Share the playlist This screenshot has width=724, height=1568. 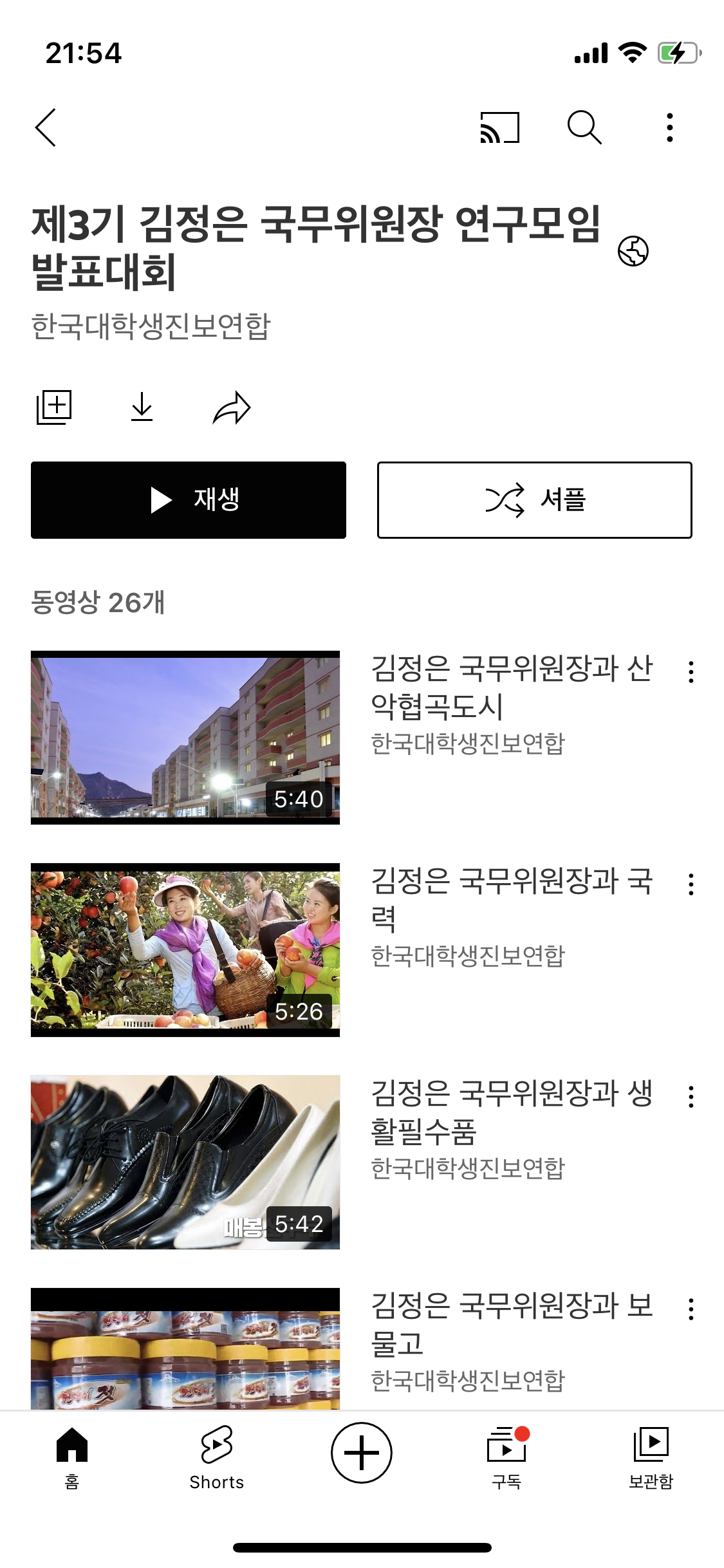[x=230, y=407]
